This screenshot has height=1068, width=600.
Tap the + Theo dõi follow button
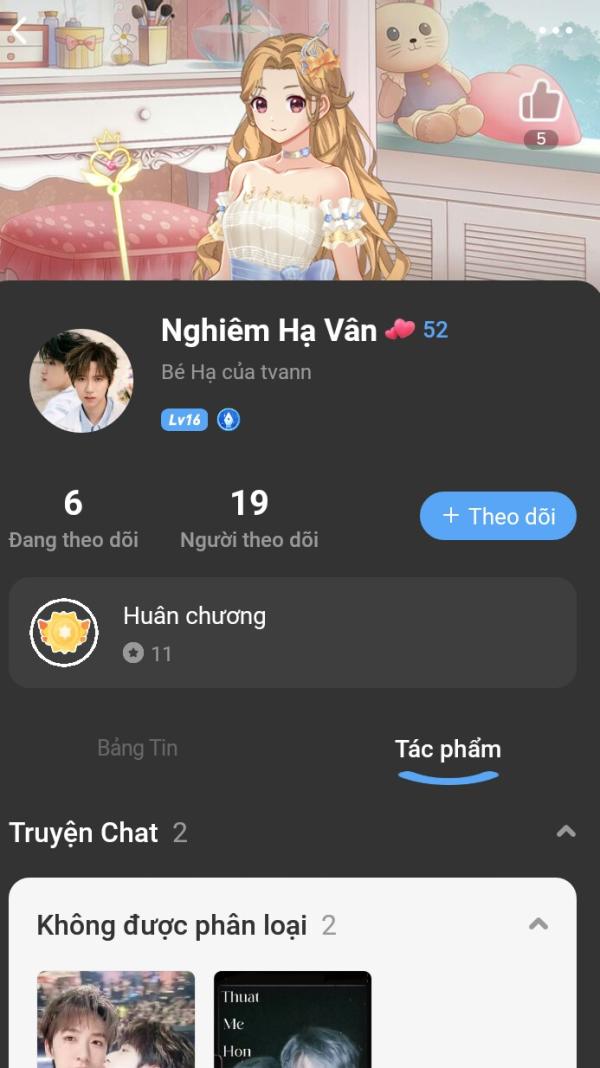coord(498,516)
